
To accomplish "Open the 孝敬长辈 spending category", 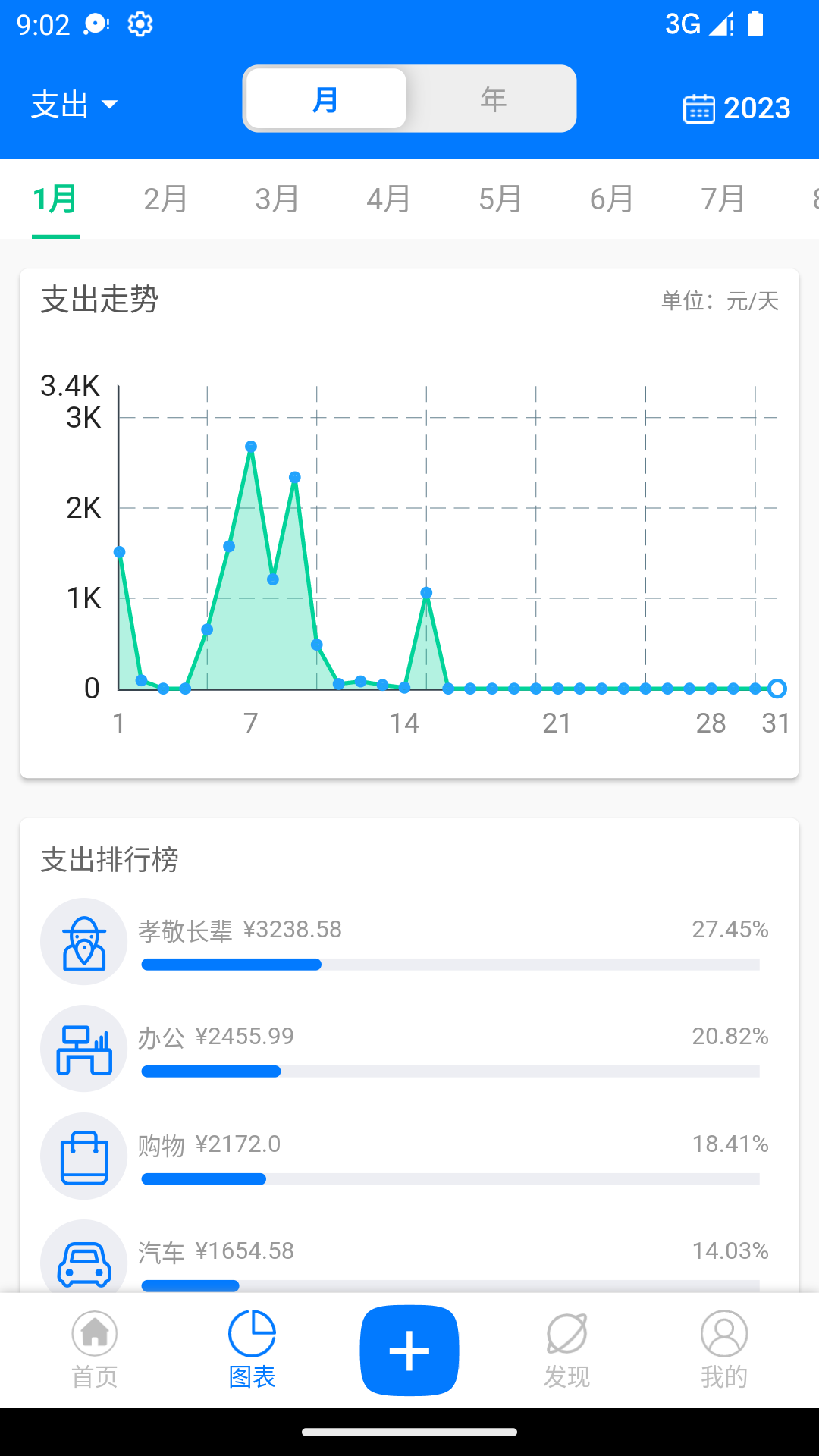I will click(409, 942).
